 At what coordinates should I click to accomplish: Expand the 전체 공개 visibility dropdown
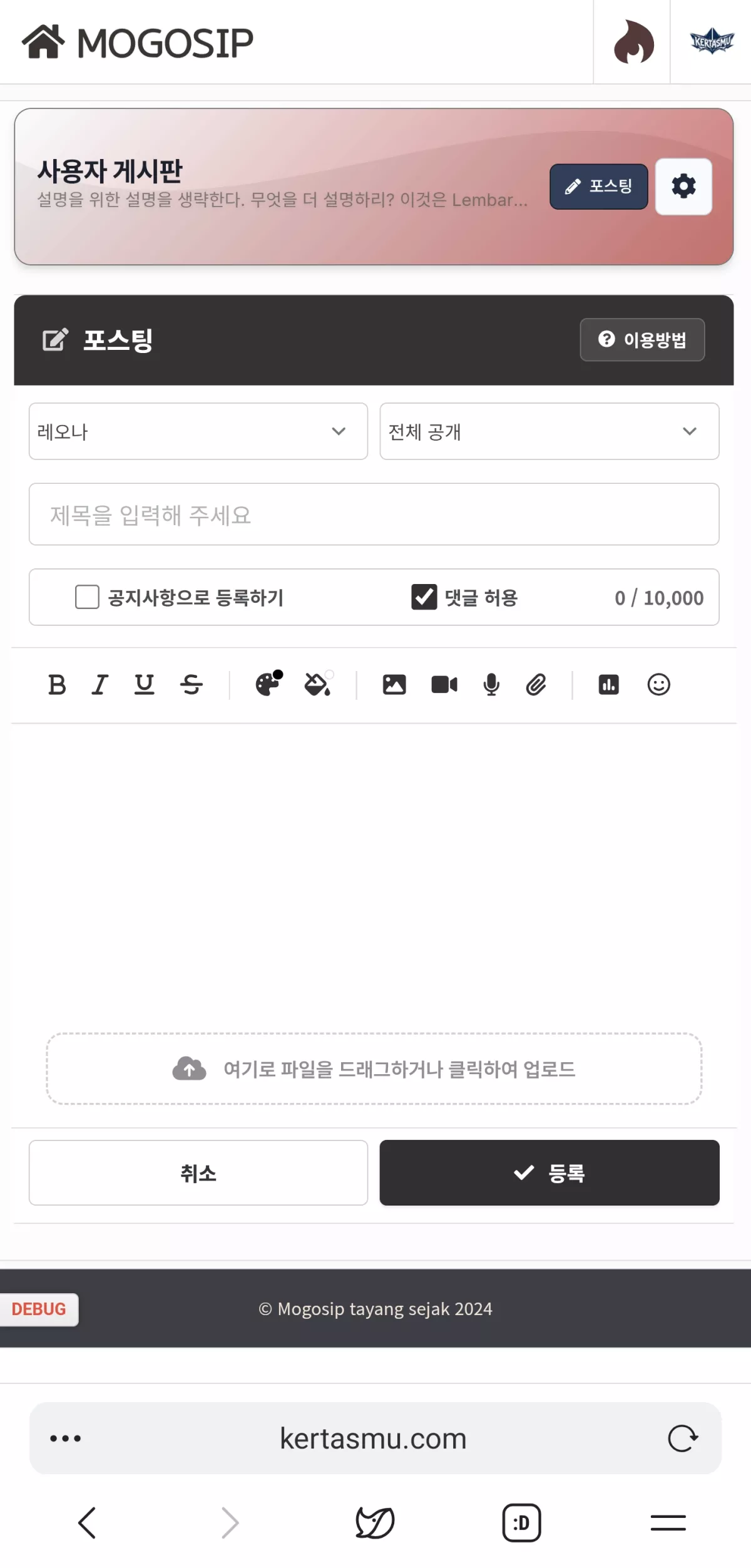tap(549, 431)
